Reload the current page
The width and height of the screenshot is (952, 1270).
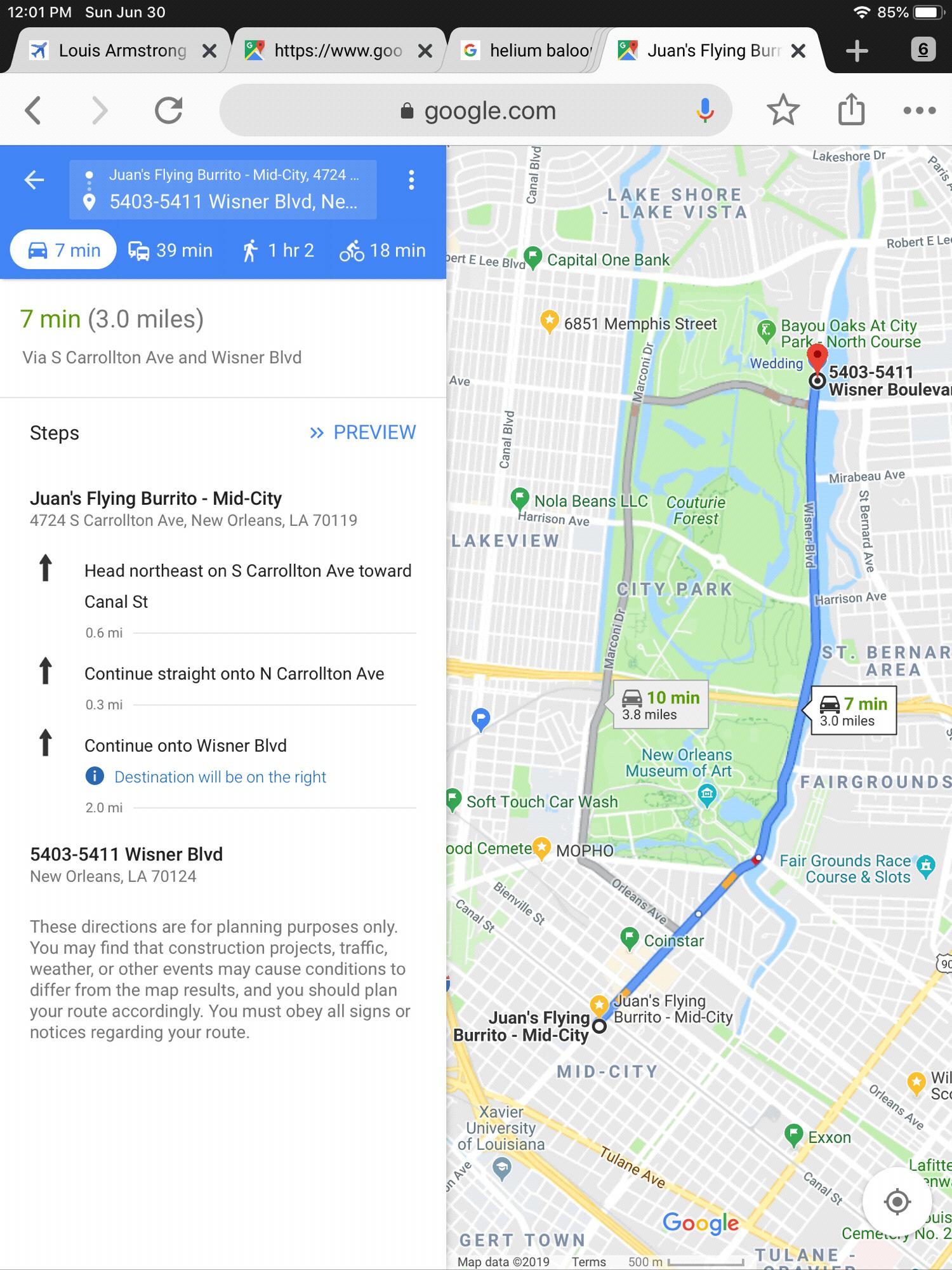(x=169, y=110)
